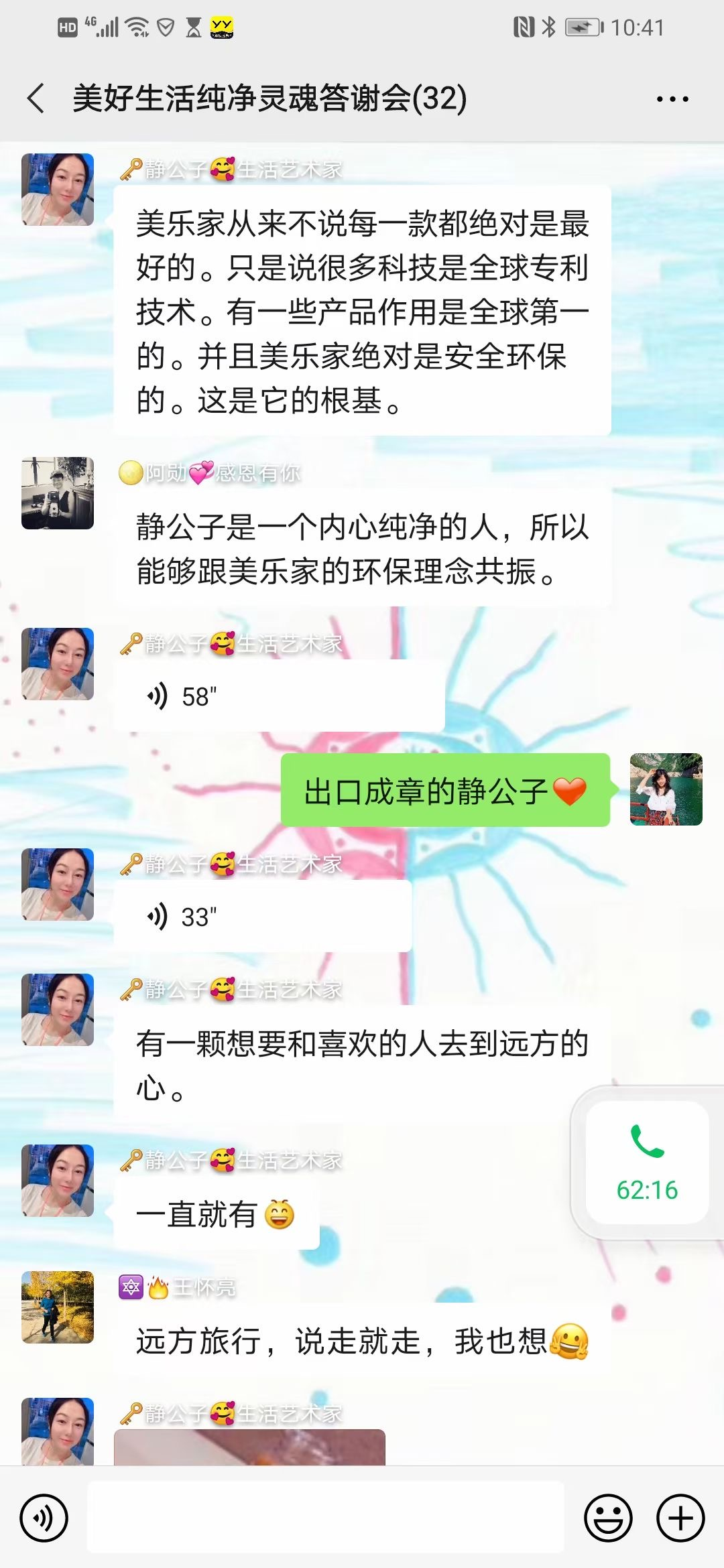The width and height of the screenshot is (724, 1568).
Task: Go back from the group chat
Action: [x=36, y=99]
